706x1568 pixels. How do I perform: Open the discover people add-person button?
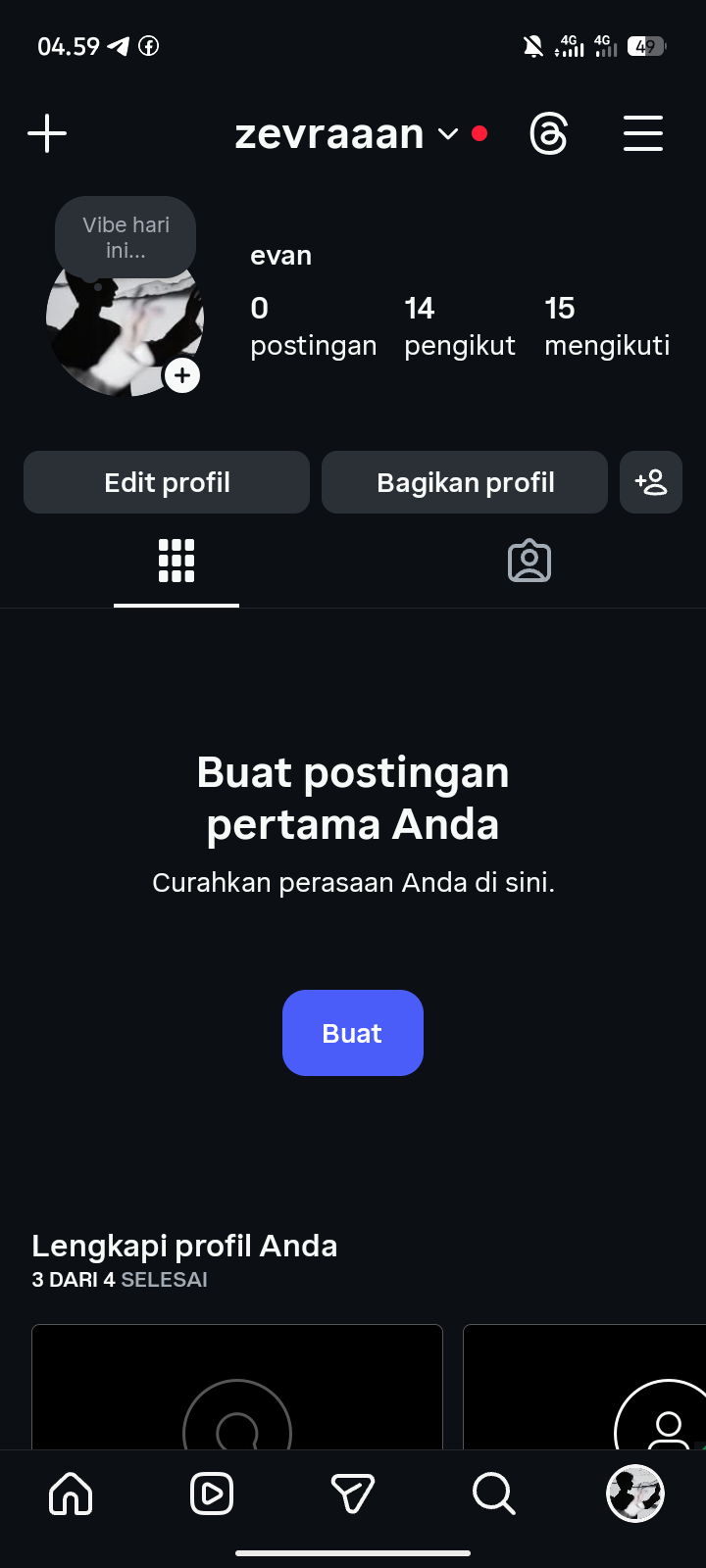tap(651, 482)
